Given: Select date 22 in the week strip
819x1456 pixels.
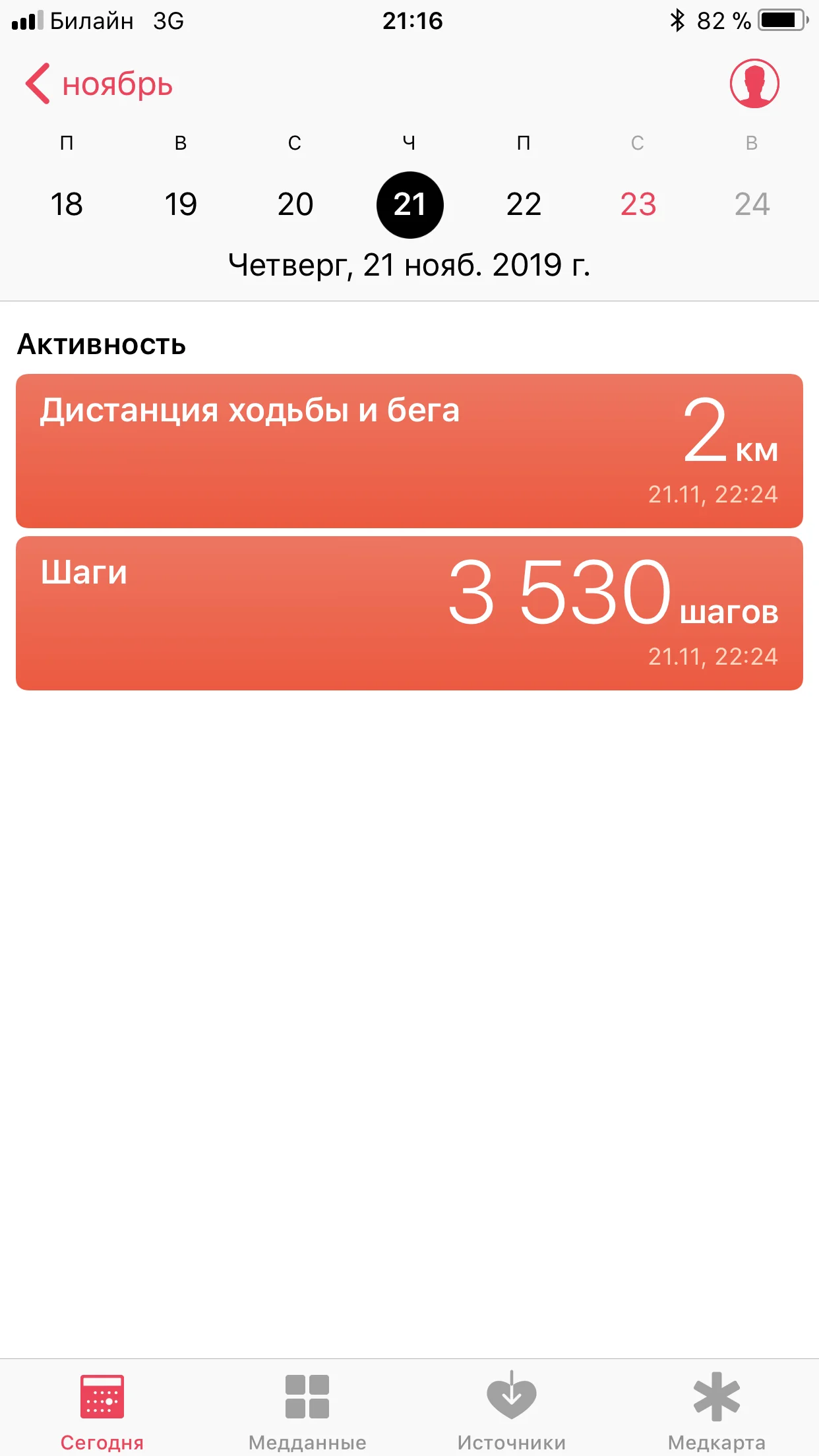Looking at the screenshot, I should 524,204.
